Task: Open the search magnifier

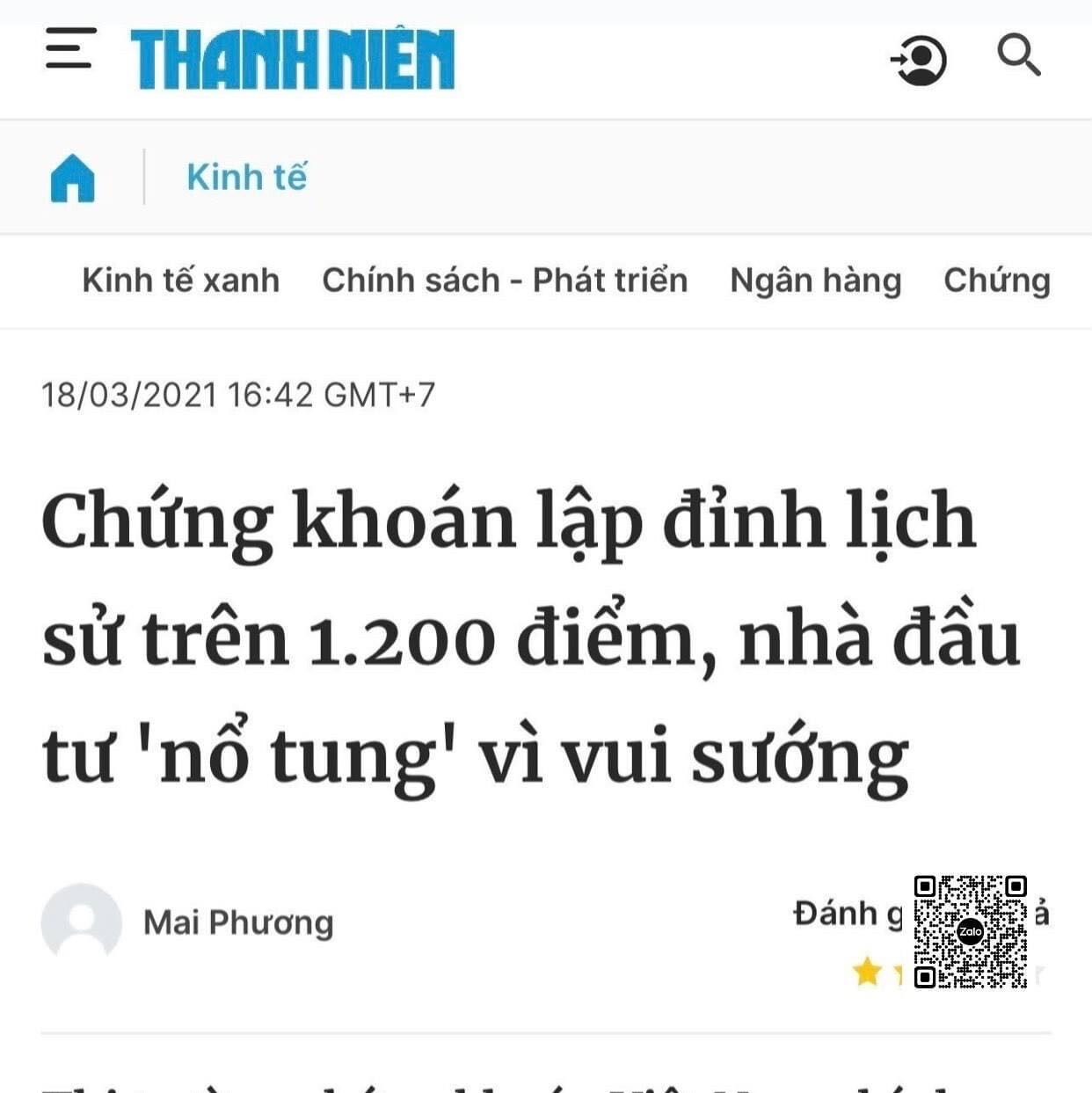Action: (x=1018, y=56)
